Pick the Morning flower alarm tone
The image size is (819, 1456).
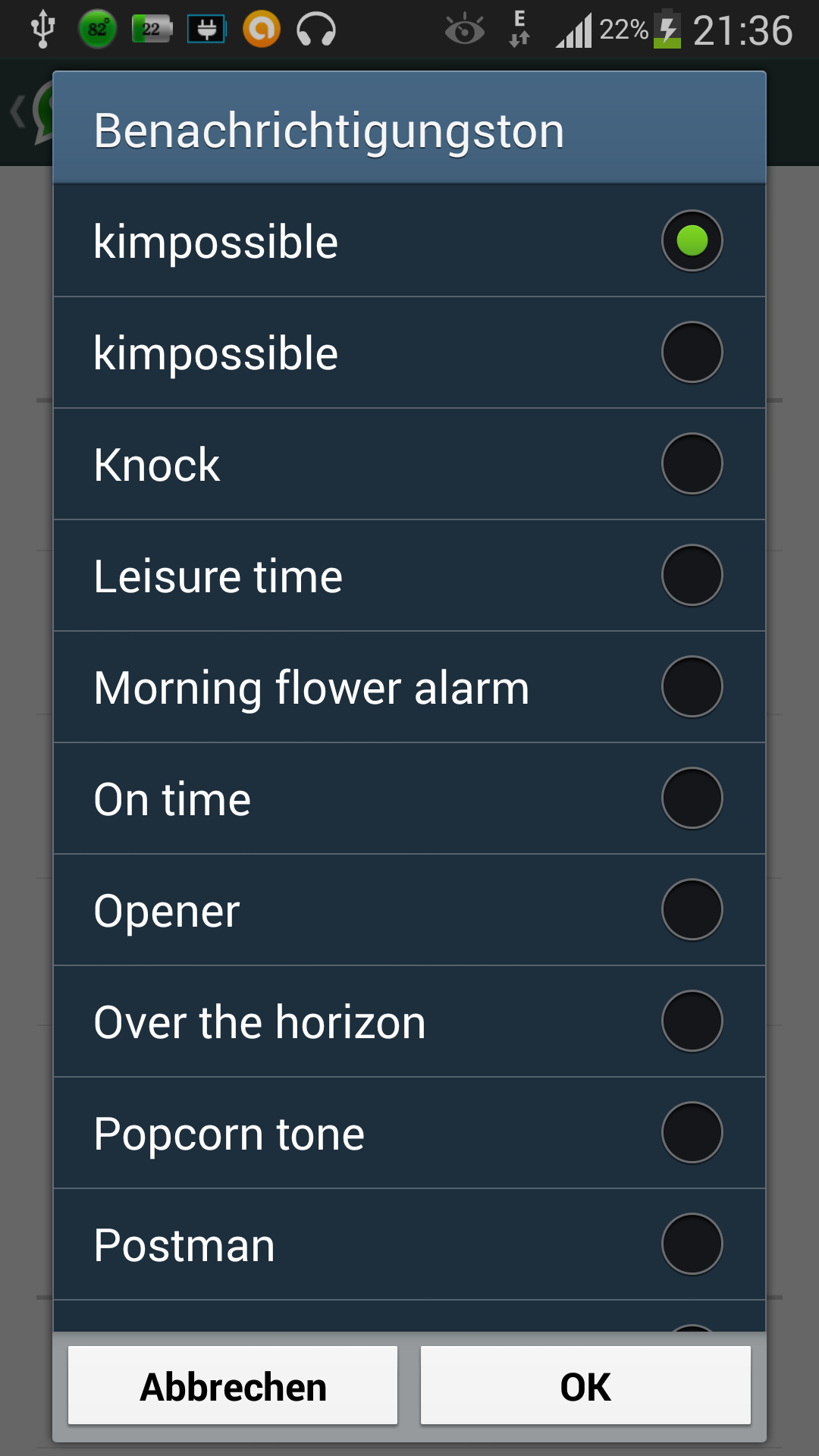[409, 687]
